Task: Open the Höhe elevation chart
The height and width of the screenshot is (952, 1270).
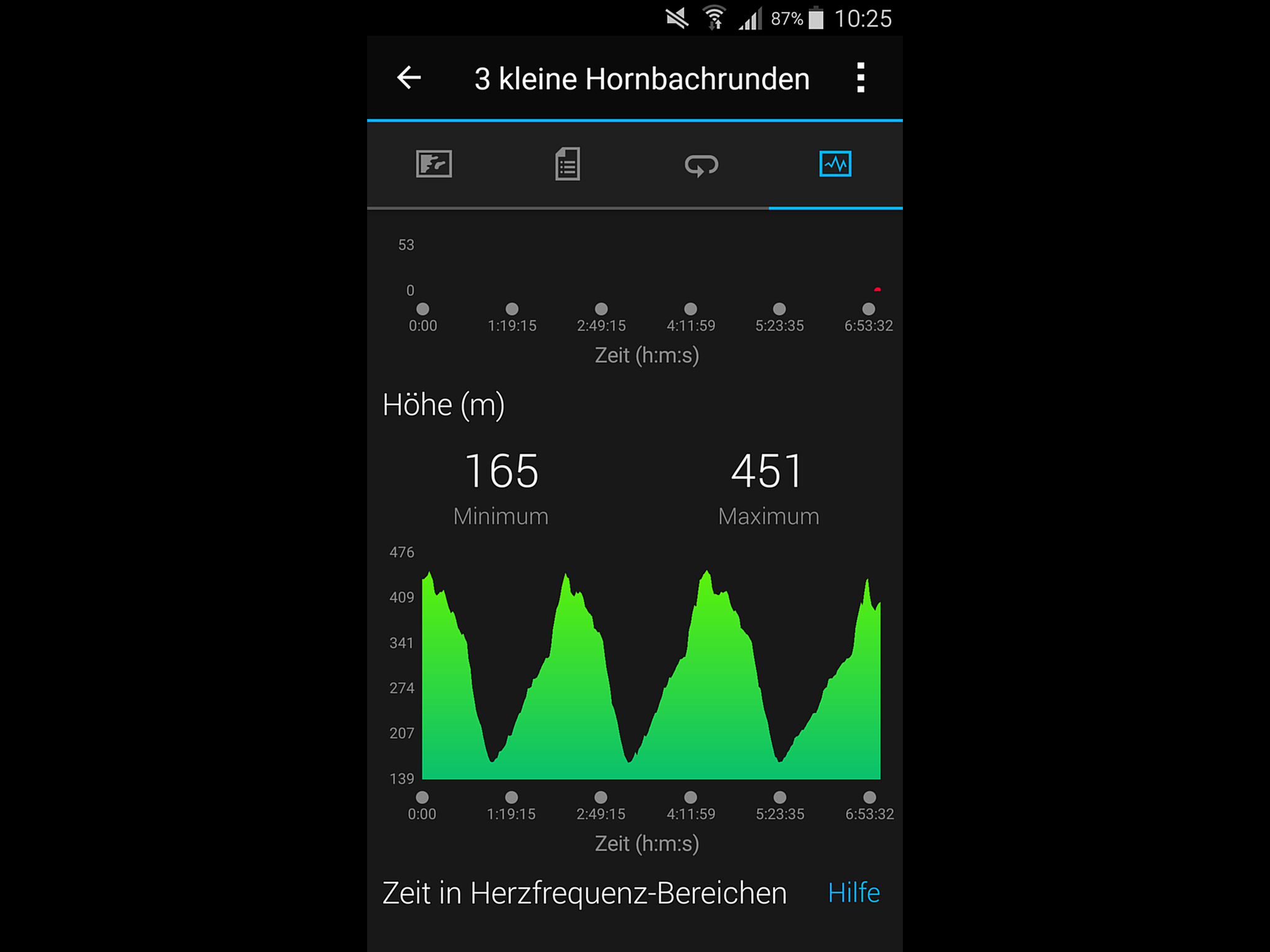Action: point(650,676)
